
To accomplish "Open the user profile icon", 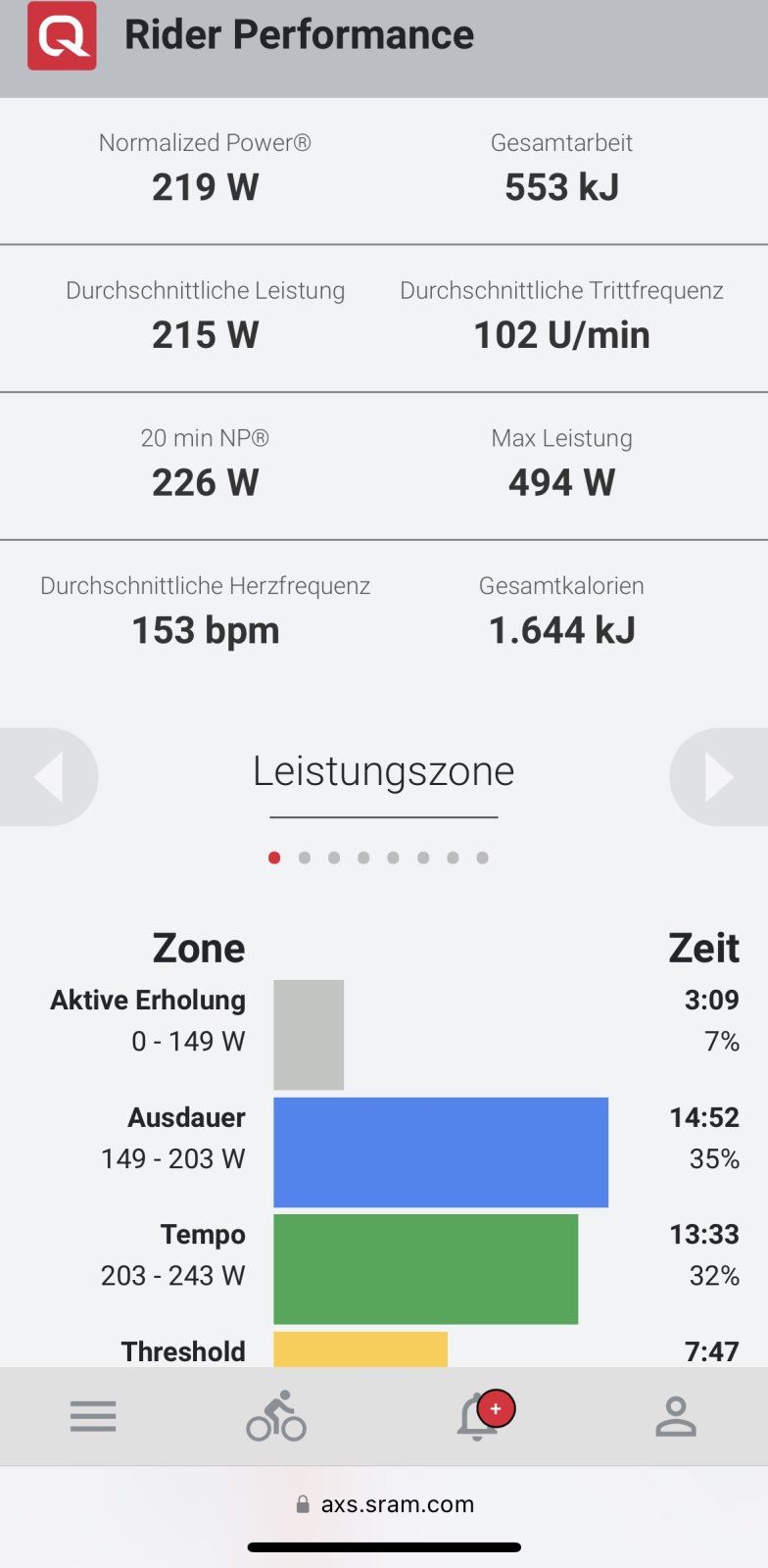I will 675,1417.
